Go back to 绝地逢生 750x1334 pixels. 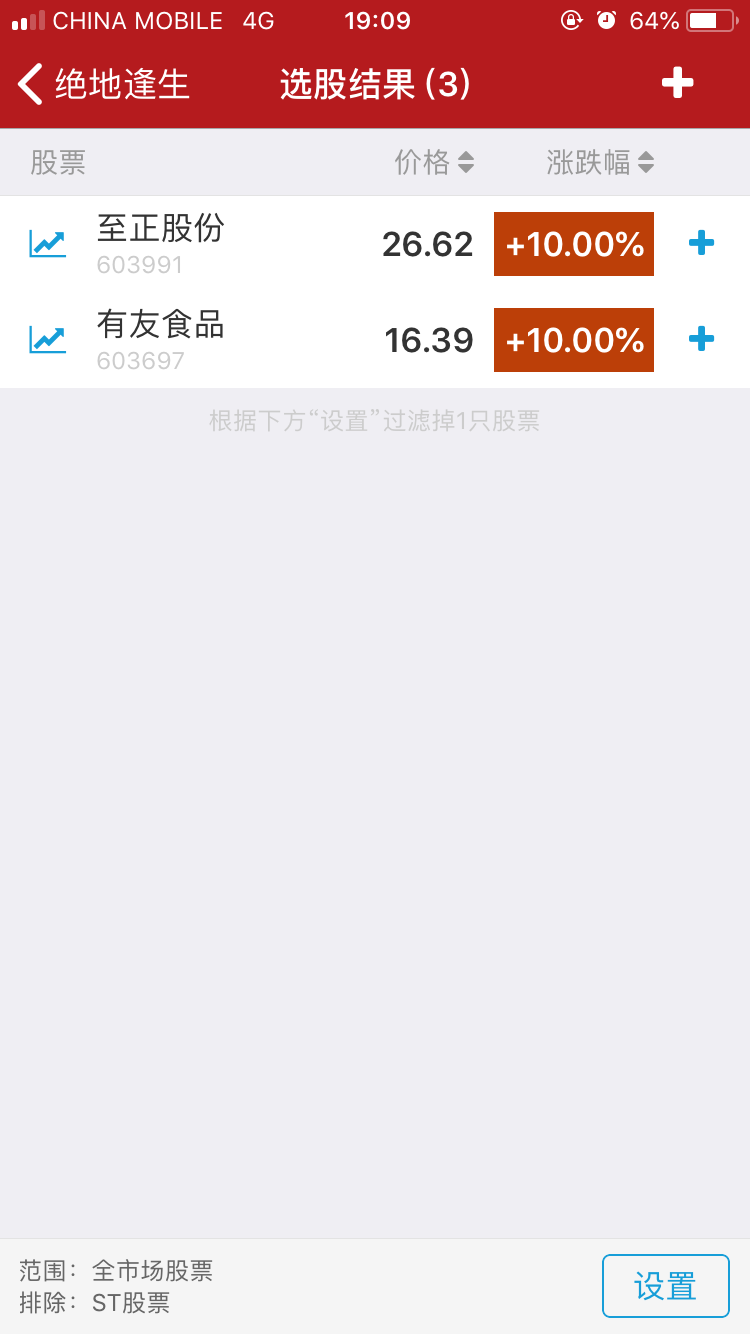[x=104, y=84]
